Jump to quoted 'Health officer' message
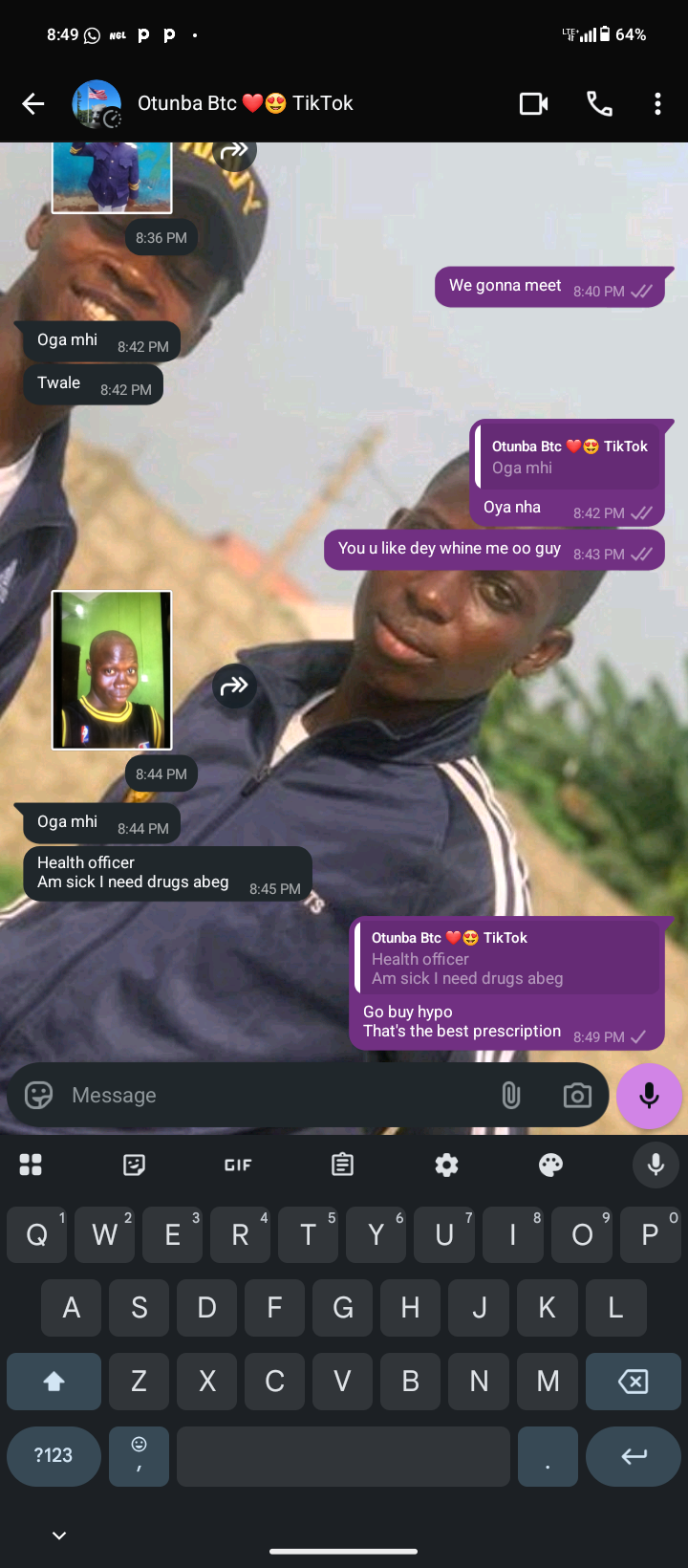Viewport: 688px width, 1568px height. (506, 958)
